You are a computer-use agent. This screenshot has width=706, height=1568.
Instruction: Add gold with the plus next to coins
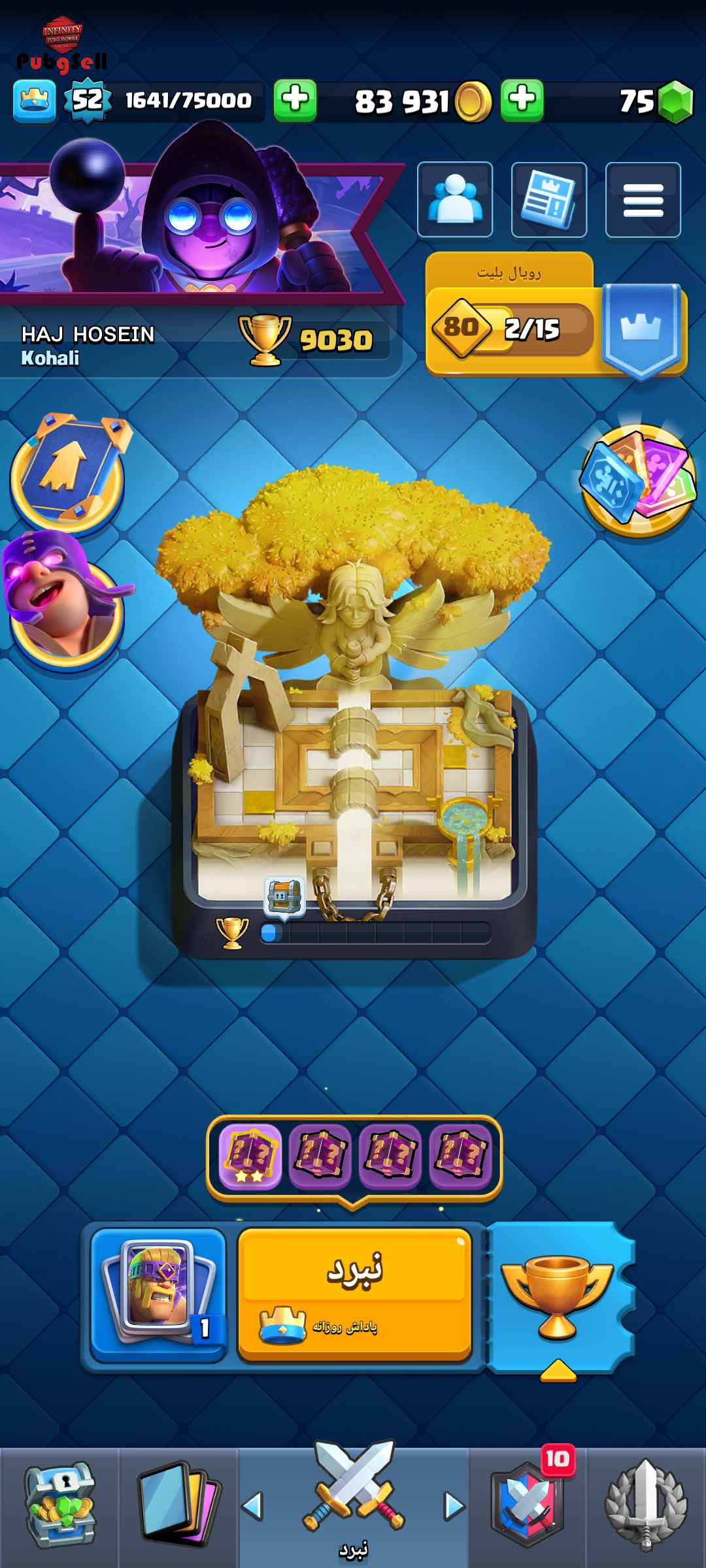point(522,101)
